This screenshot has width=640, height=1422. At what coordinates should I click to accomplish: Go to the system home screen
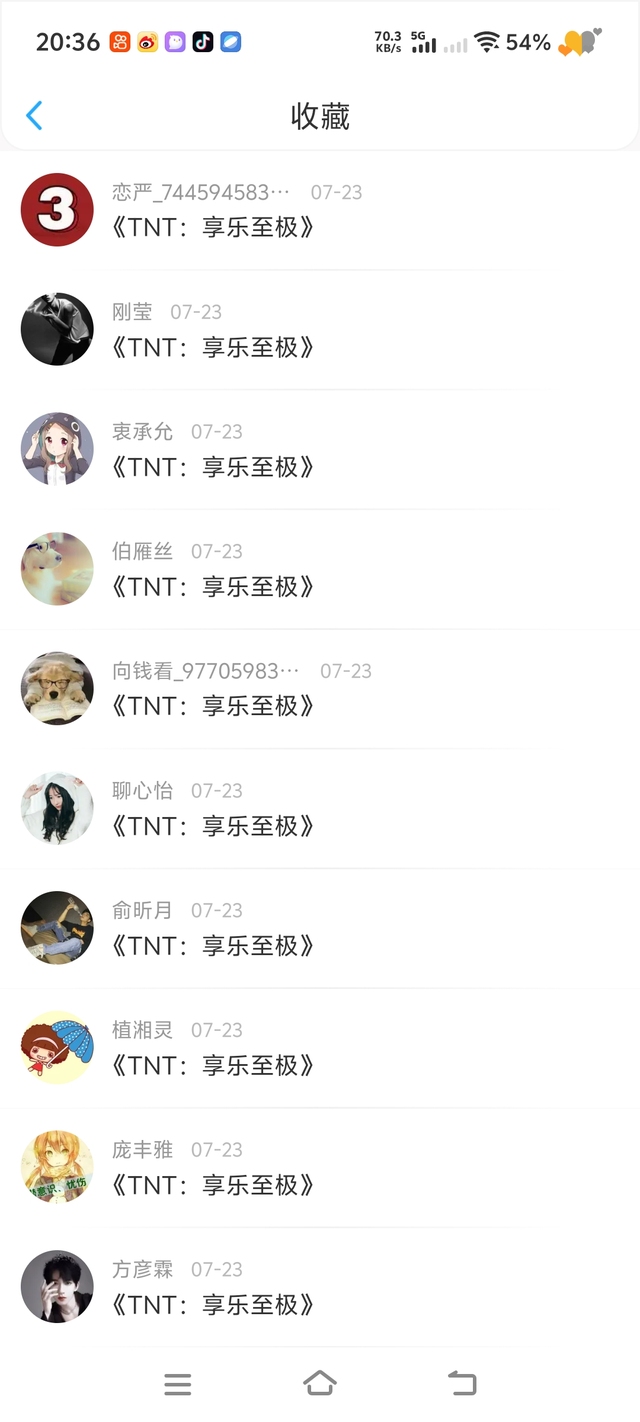pos(319,1383)
